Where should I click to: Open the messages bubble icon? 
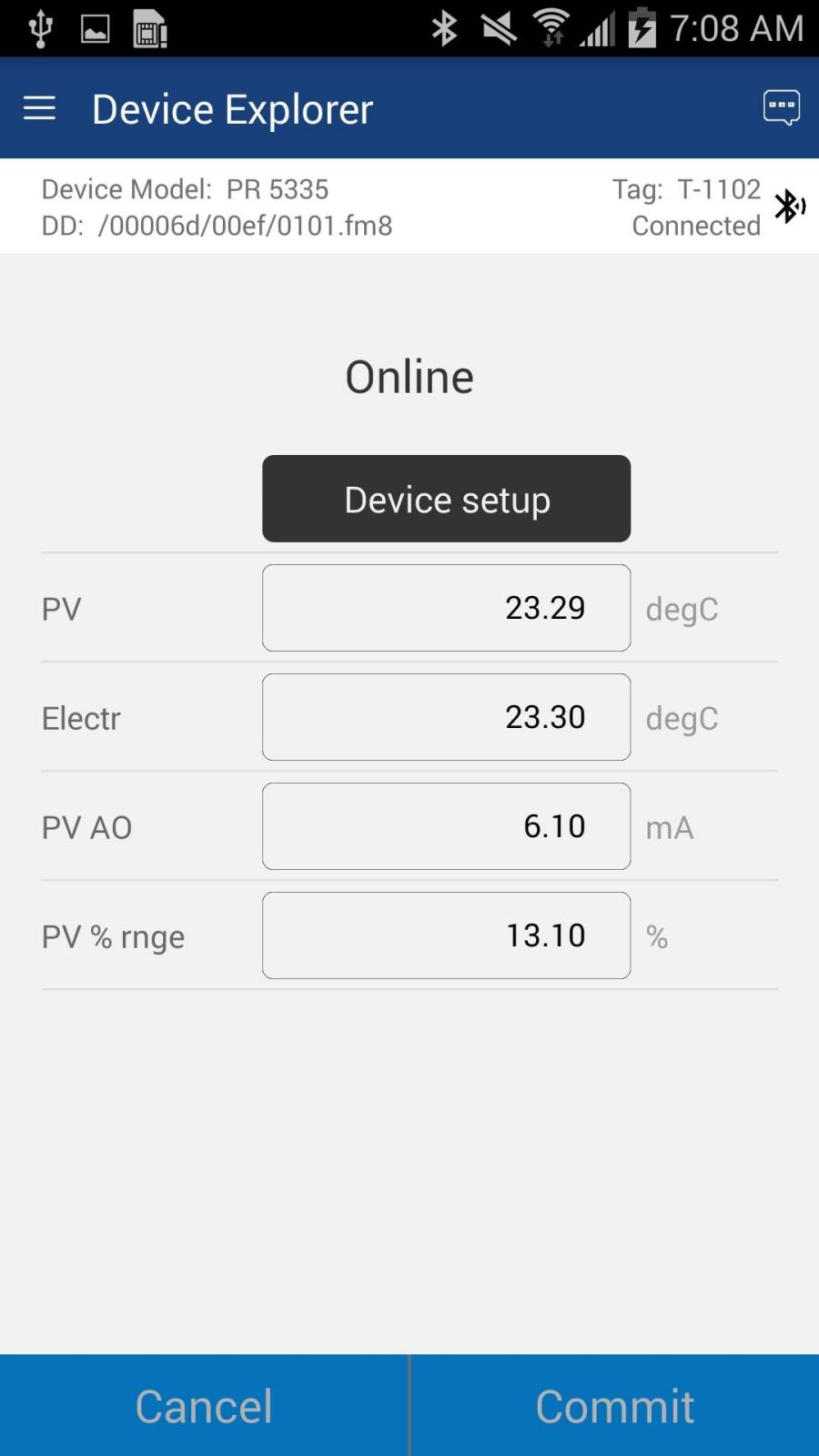click(781, 107)
